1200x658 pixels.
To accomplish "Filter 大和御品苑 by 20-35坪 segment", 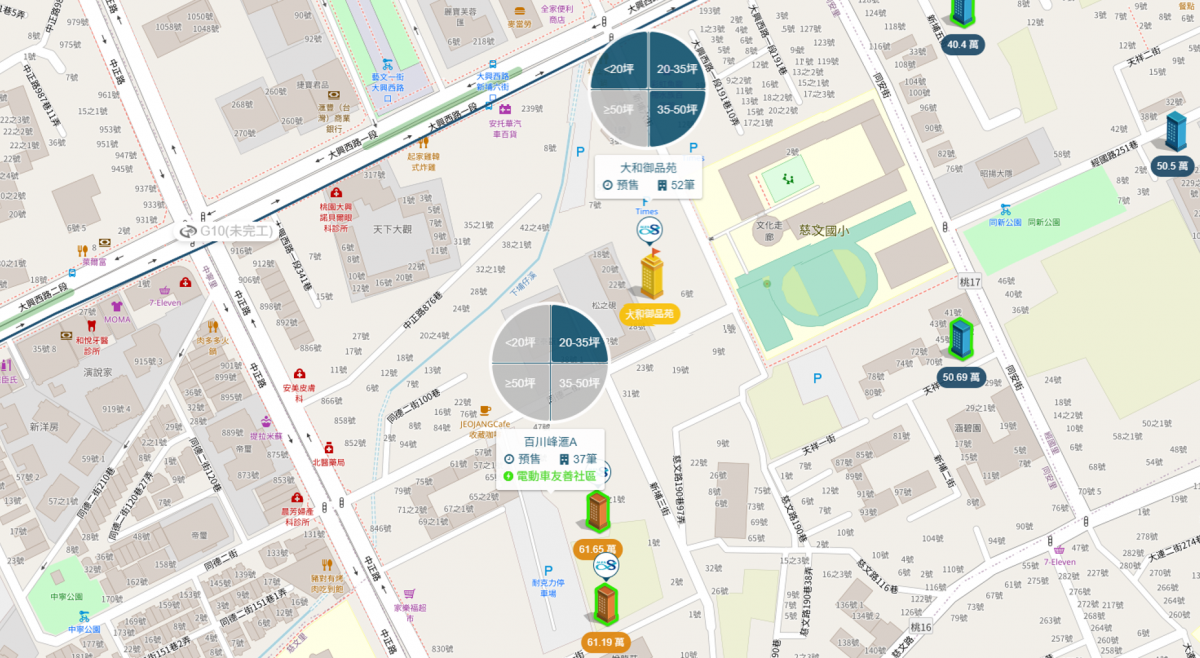I will [x=677, y=68].
